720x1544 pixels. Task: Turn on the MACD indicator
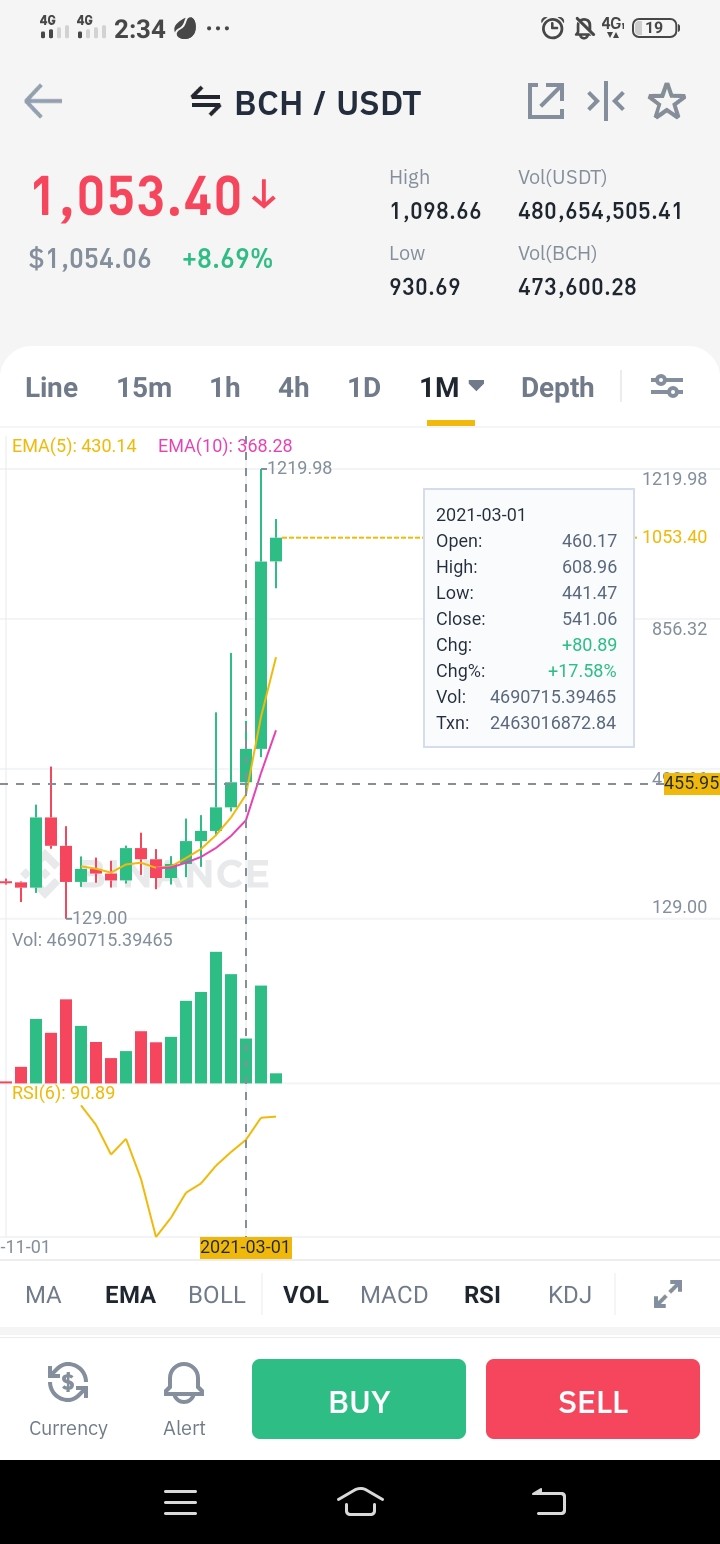click(394, 1295)
